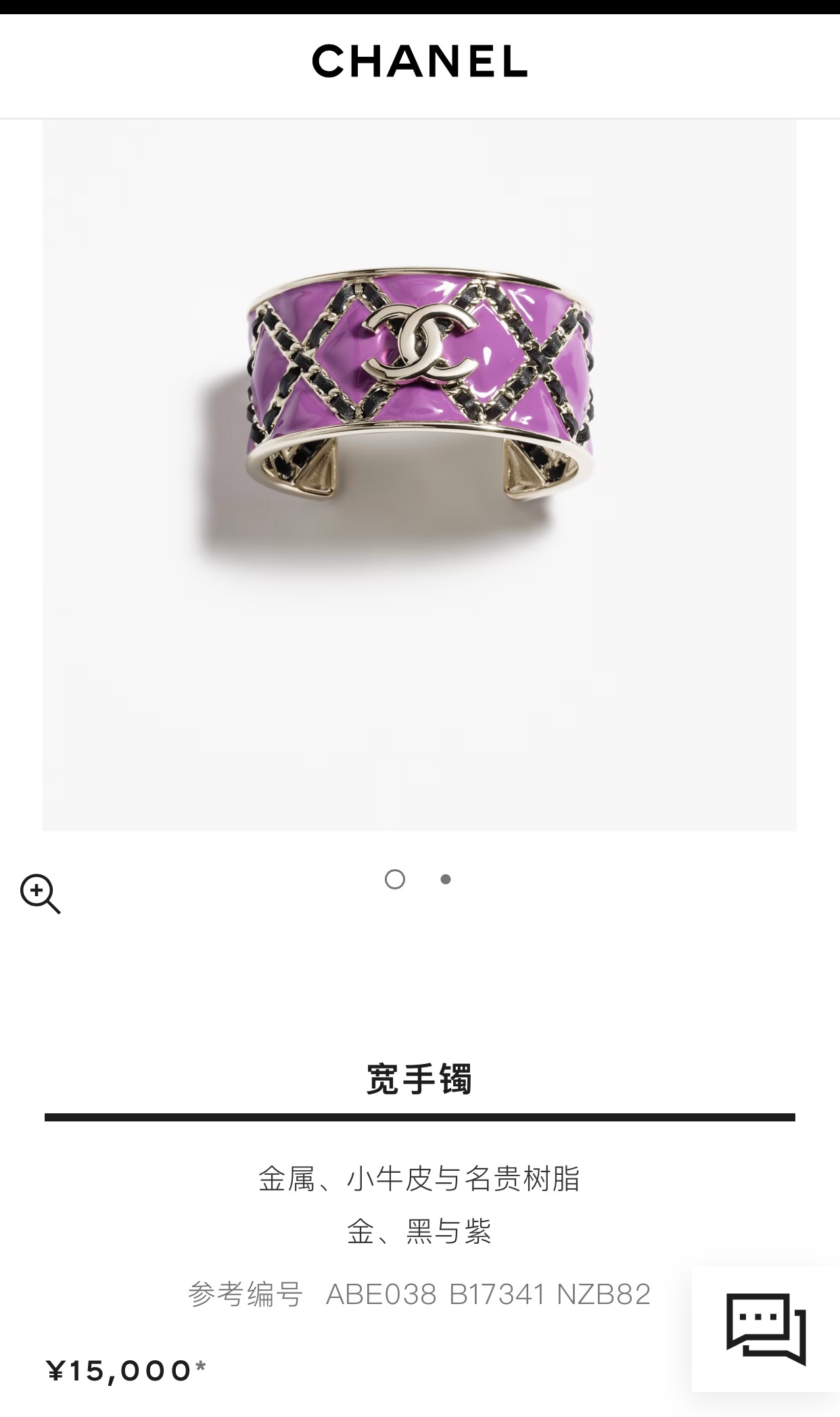
Task: Go to the second product image dot
Action: [446, 879]
